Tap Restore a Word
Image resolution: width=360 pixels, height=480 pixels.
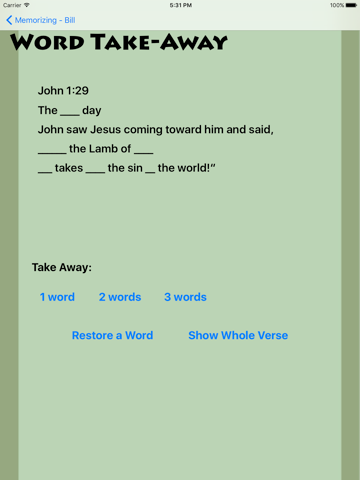point(112,335)
